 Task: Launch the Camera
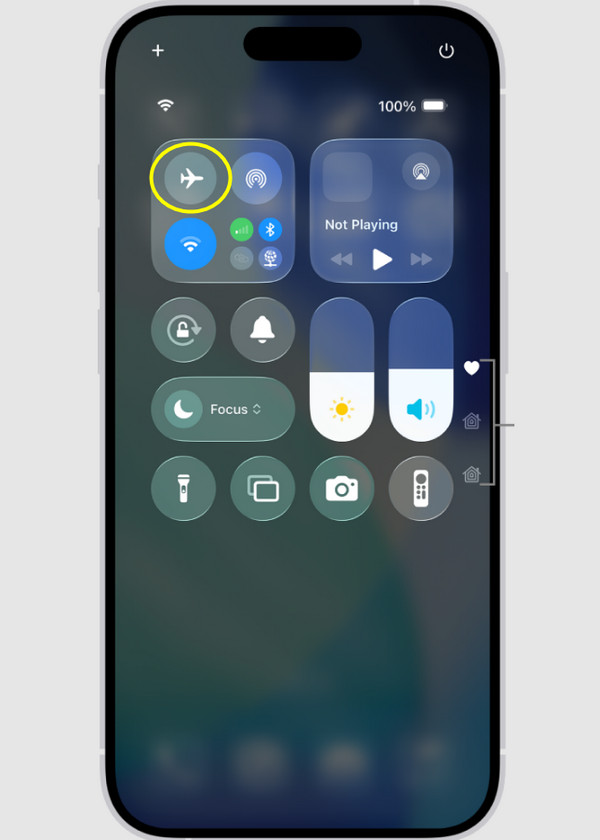click(342, 489)
